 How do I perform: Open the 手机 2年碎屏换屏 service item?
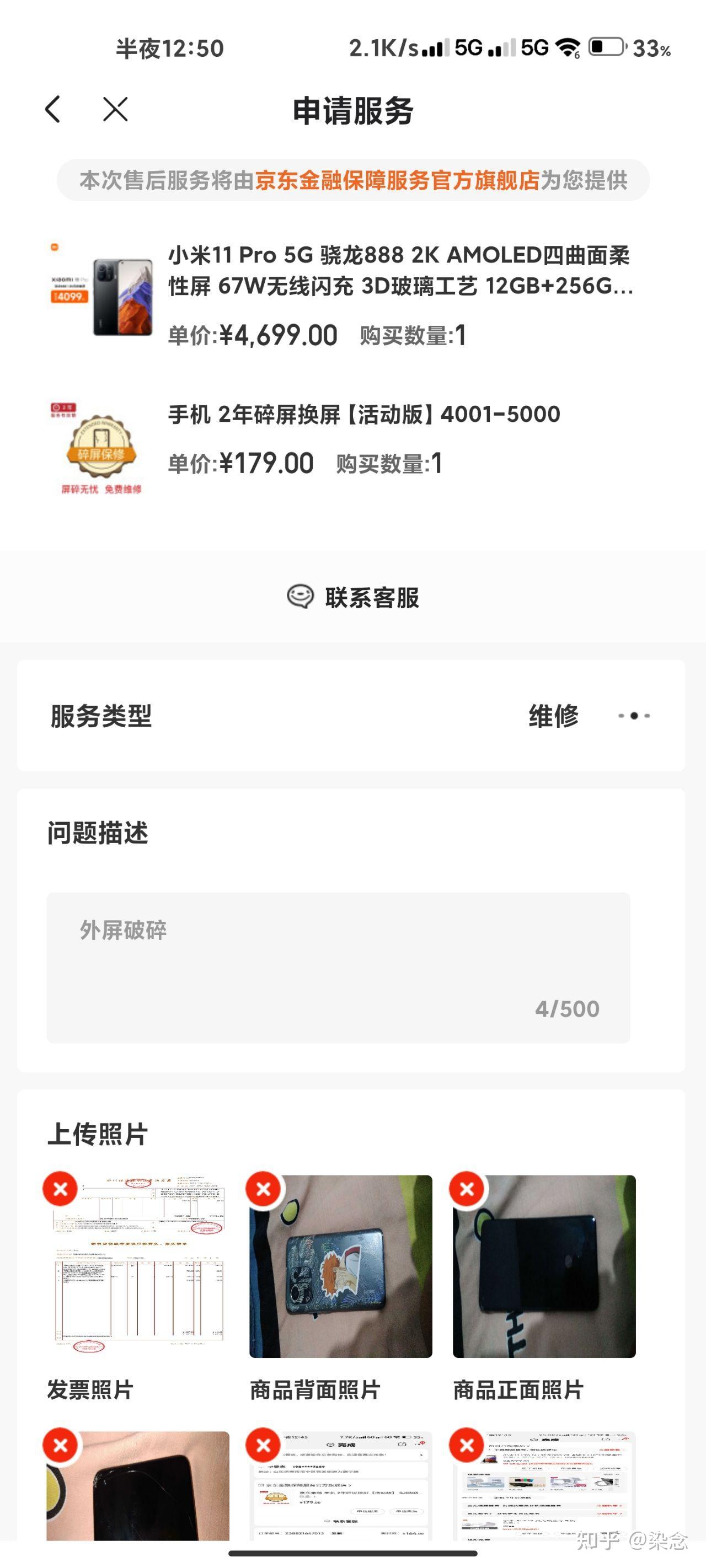pyautogui.click(x=352, y=447)
